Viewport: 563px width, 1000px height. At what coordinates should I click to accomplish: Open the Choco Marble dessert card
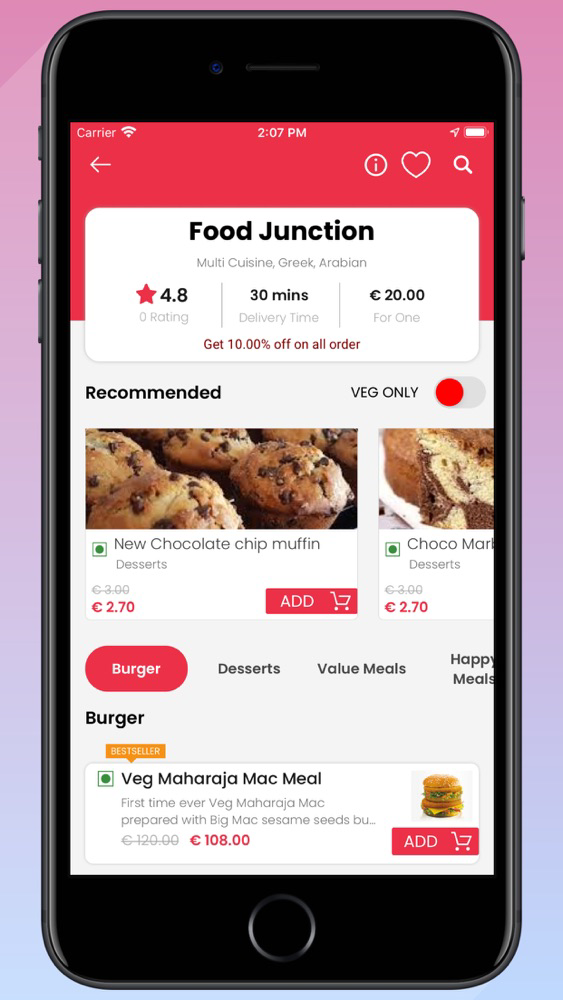(x=436, y=524)
